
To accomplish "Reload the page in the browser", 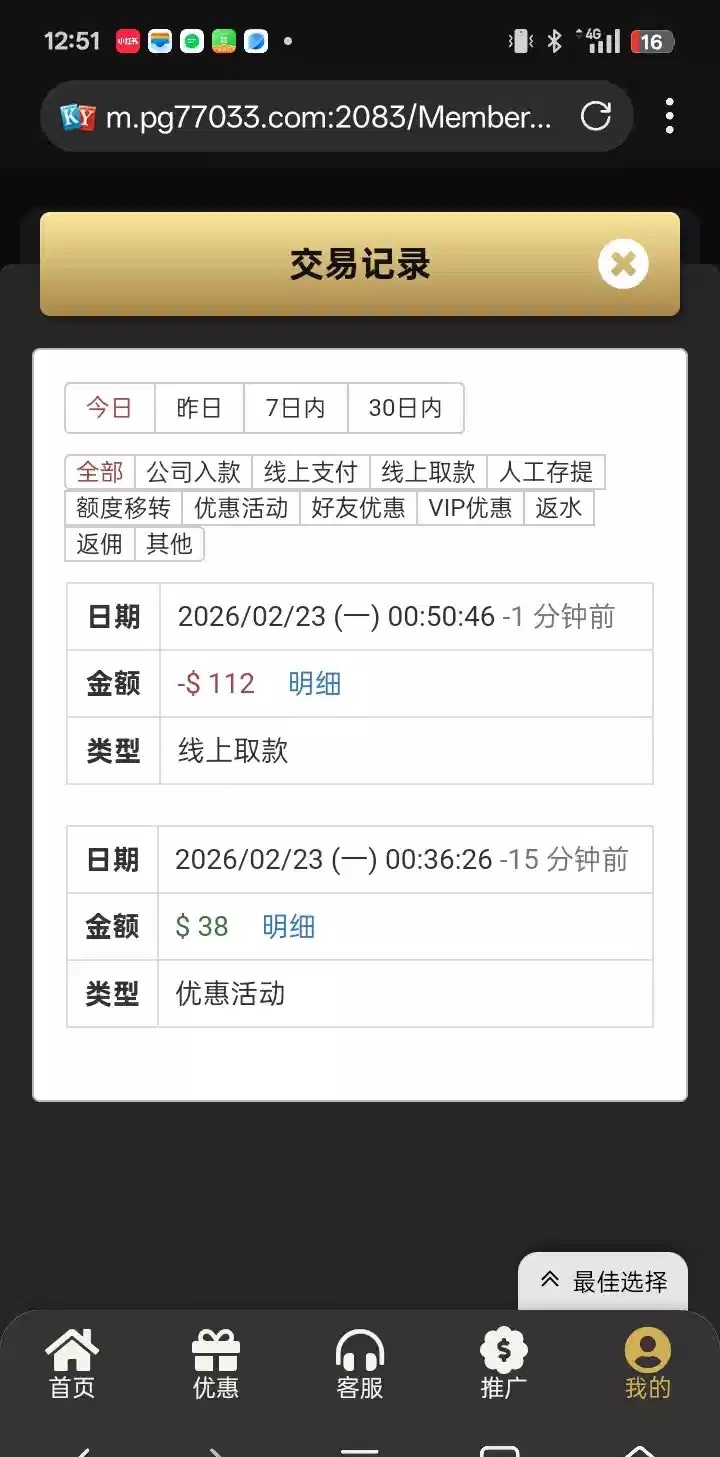I will [596, 117].
